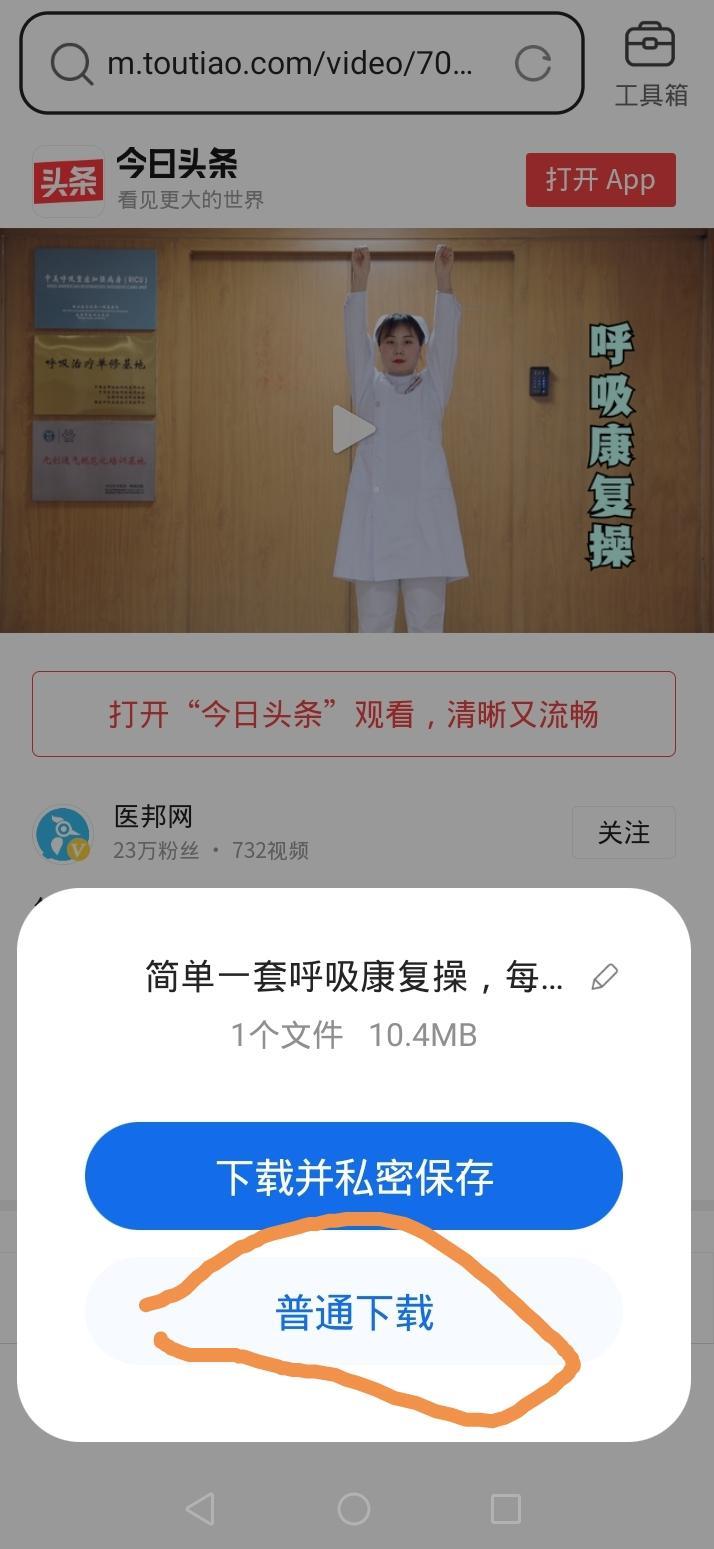714x1549 pixels.
Task: Open 今日头条 to watch via the red banner
Action: [353, 714]
